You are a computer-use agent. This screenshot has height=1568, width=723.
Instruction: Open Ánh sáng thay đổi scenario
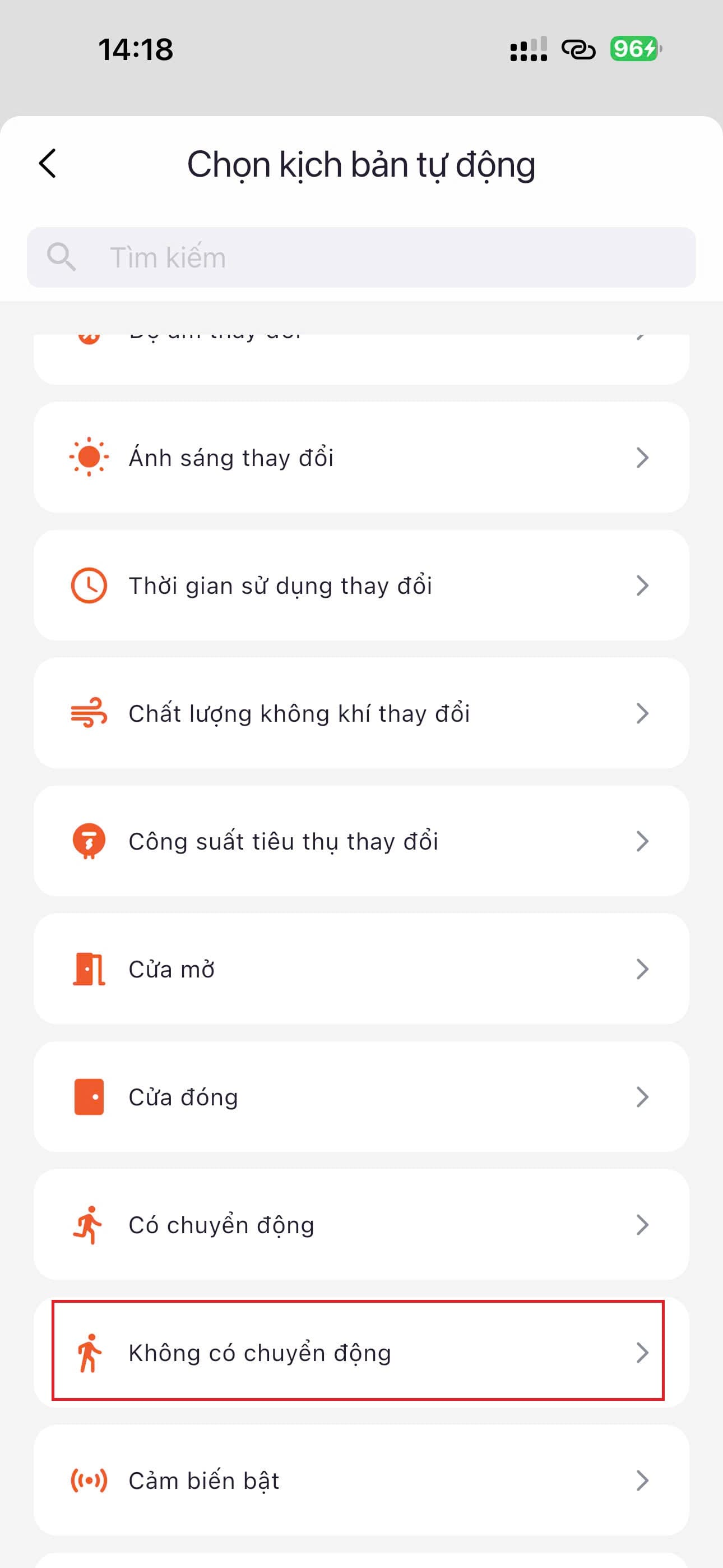pos(360,457)
